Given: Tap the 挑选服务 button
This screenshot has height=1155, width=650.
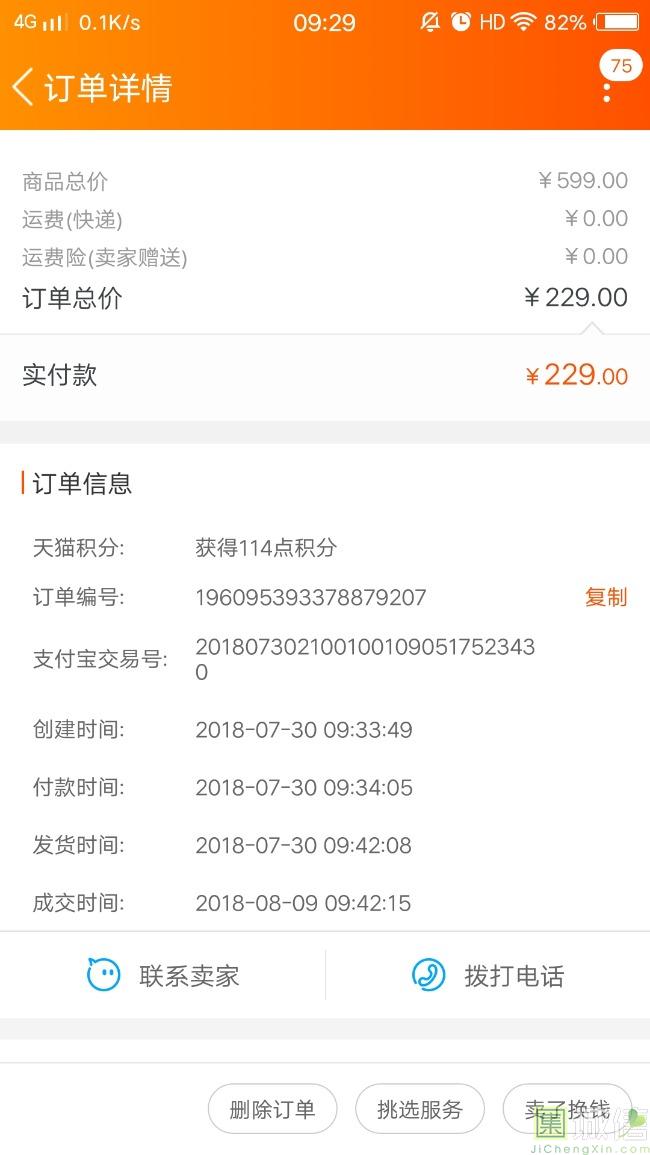Looking at the screenshot, I should click(420, 1109).
